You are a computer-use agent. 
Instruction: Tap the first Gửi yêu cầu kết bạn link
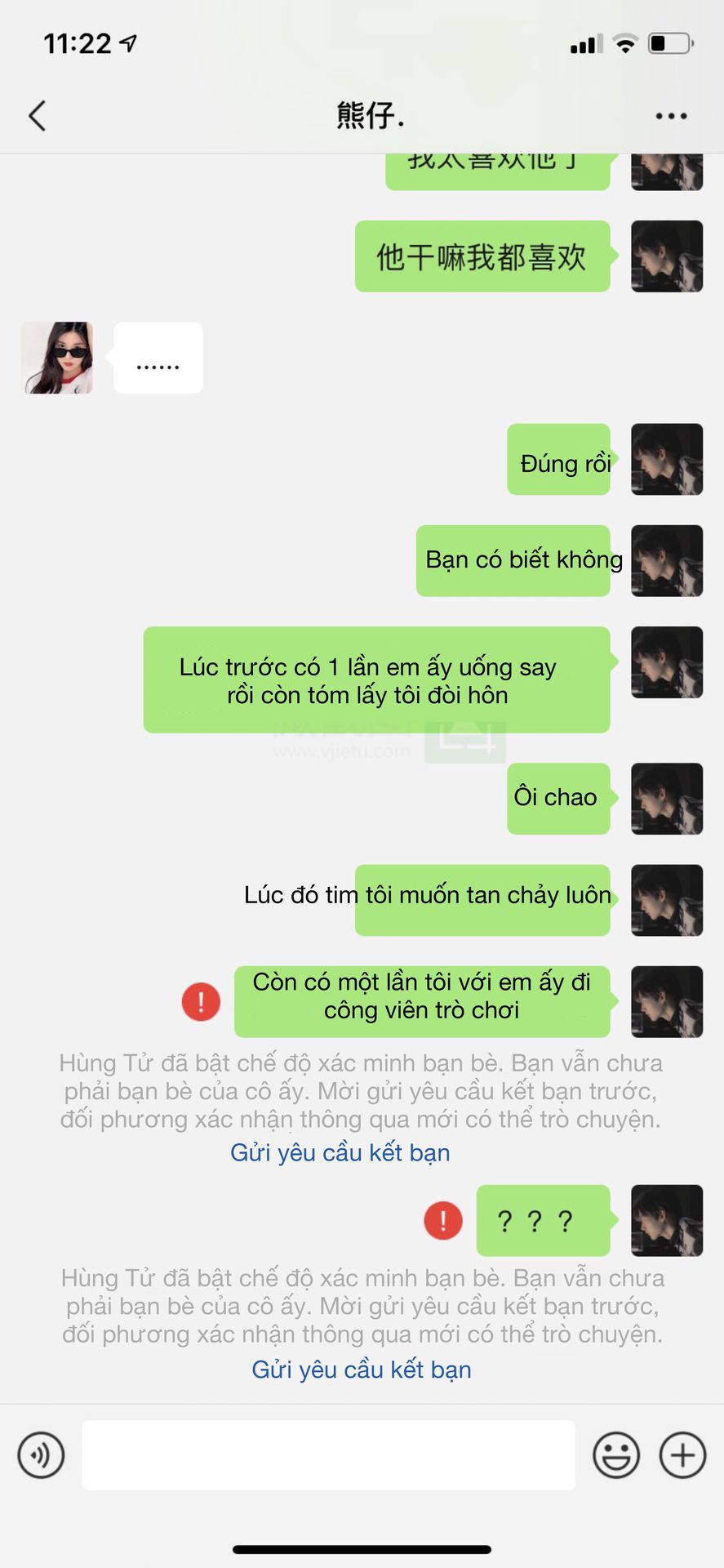click(x=340, y=1152)
